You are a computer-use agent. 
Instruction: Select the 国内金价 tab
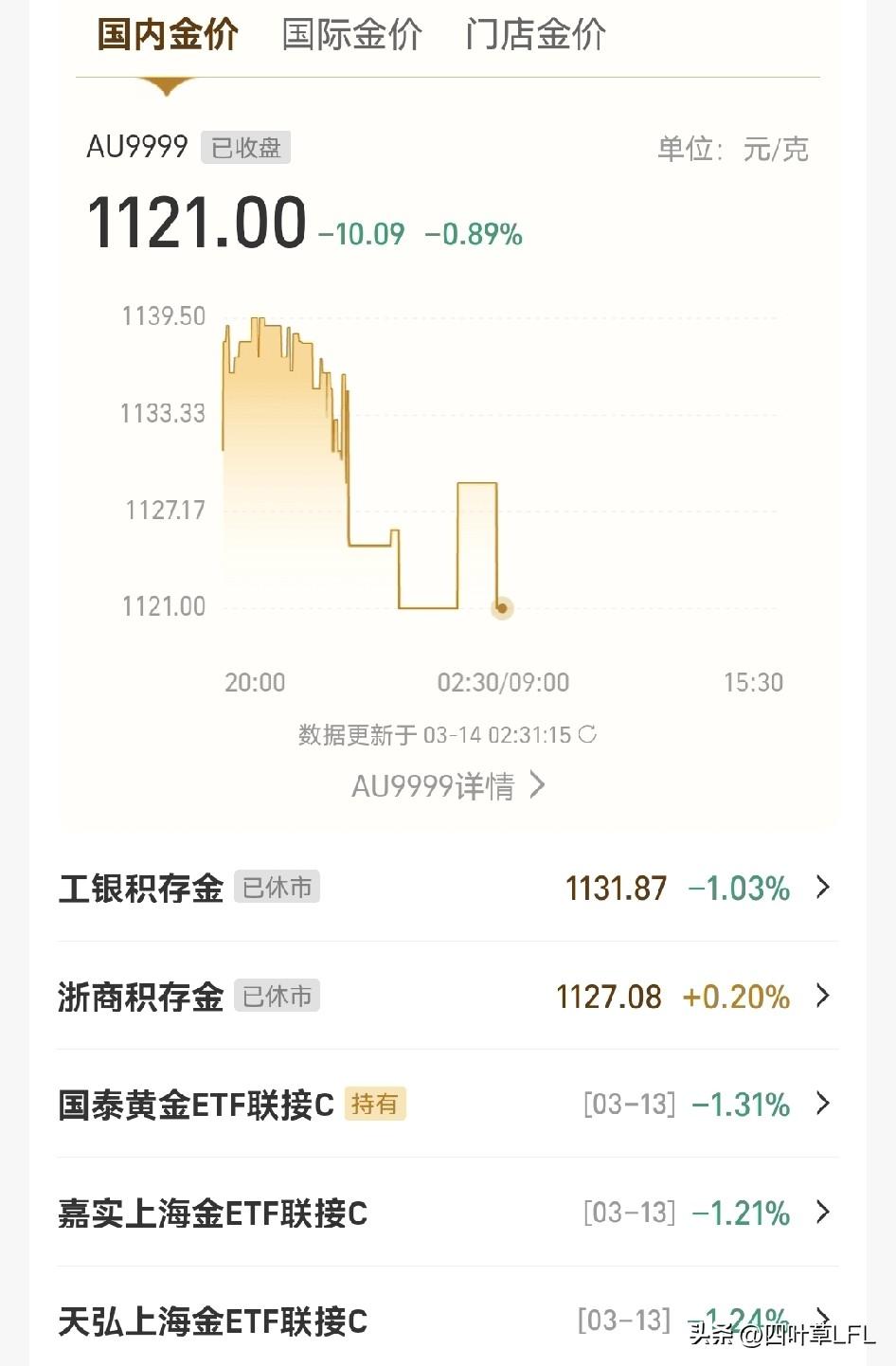[x=167, y=33]
